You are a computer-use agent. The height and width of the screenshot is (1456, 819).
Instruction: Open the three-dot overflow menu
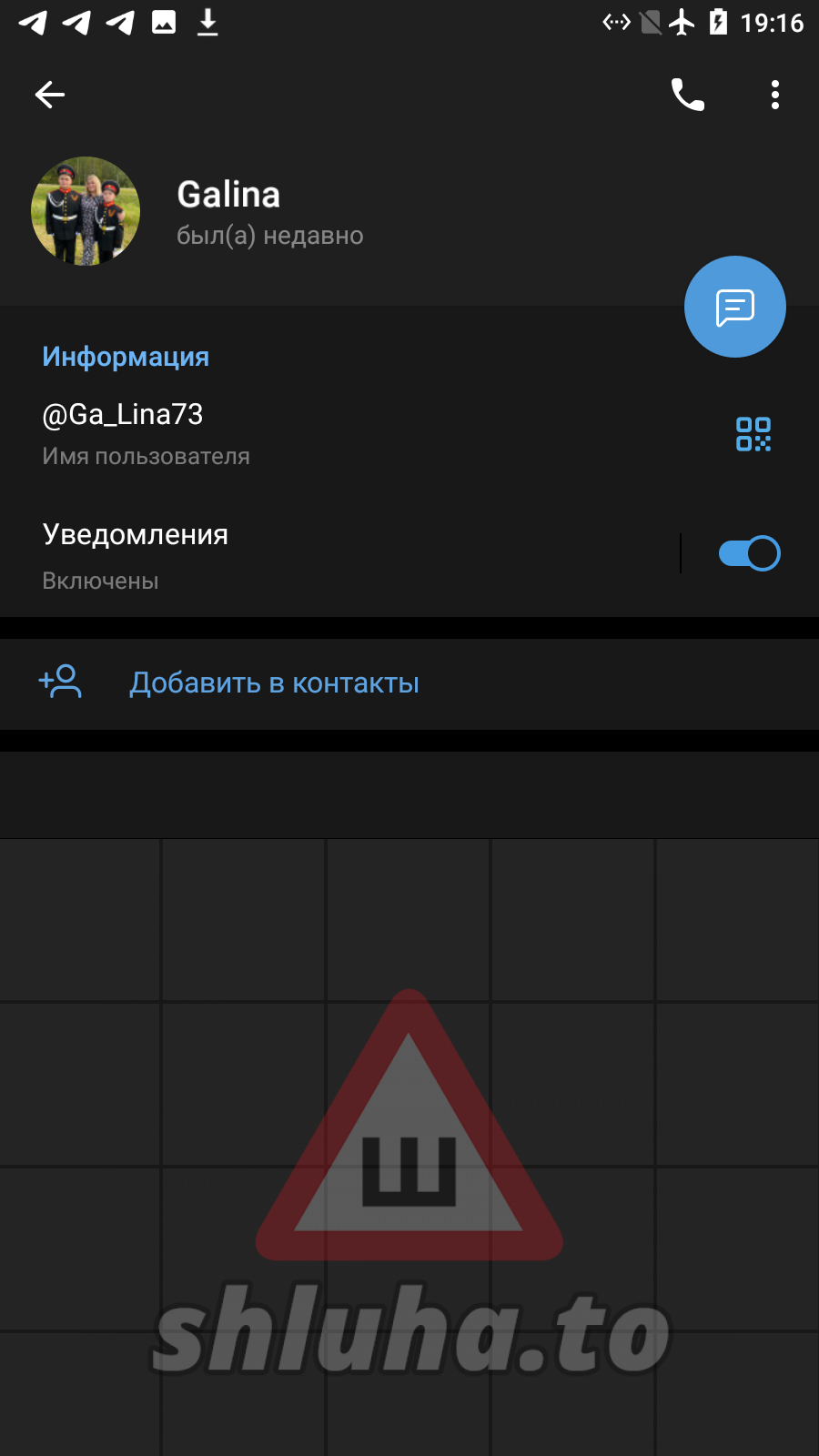pos(774,95)
